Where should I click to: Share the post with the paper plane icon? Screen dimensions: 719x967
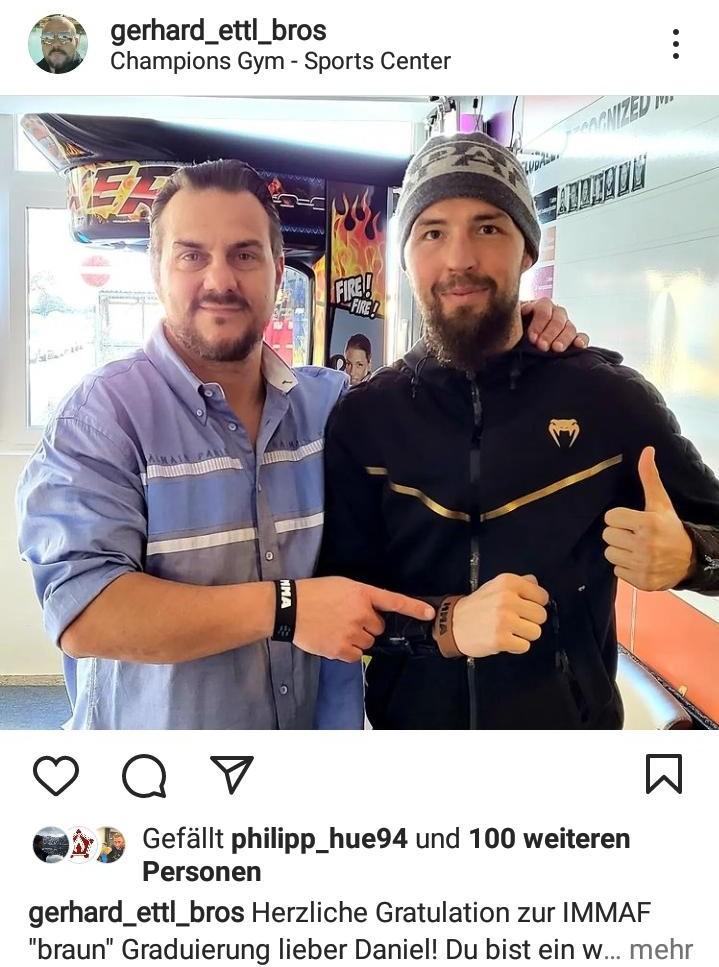pyautogui.click(x=231, y=775)
